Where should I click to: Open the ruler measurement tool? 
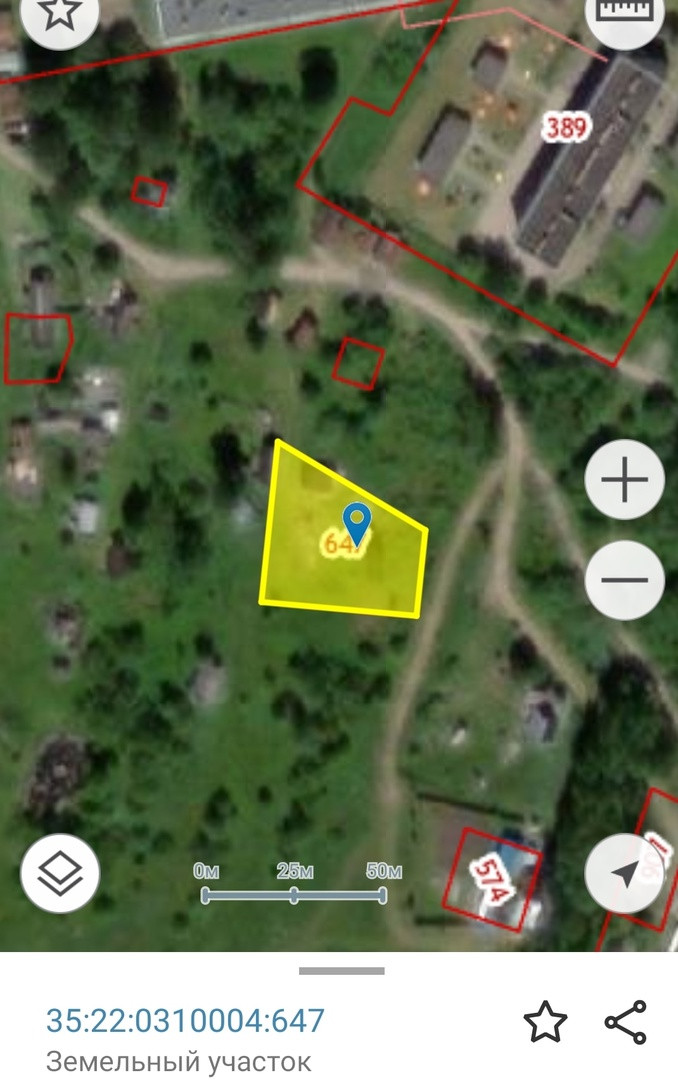tap(624, 12)
